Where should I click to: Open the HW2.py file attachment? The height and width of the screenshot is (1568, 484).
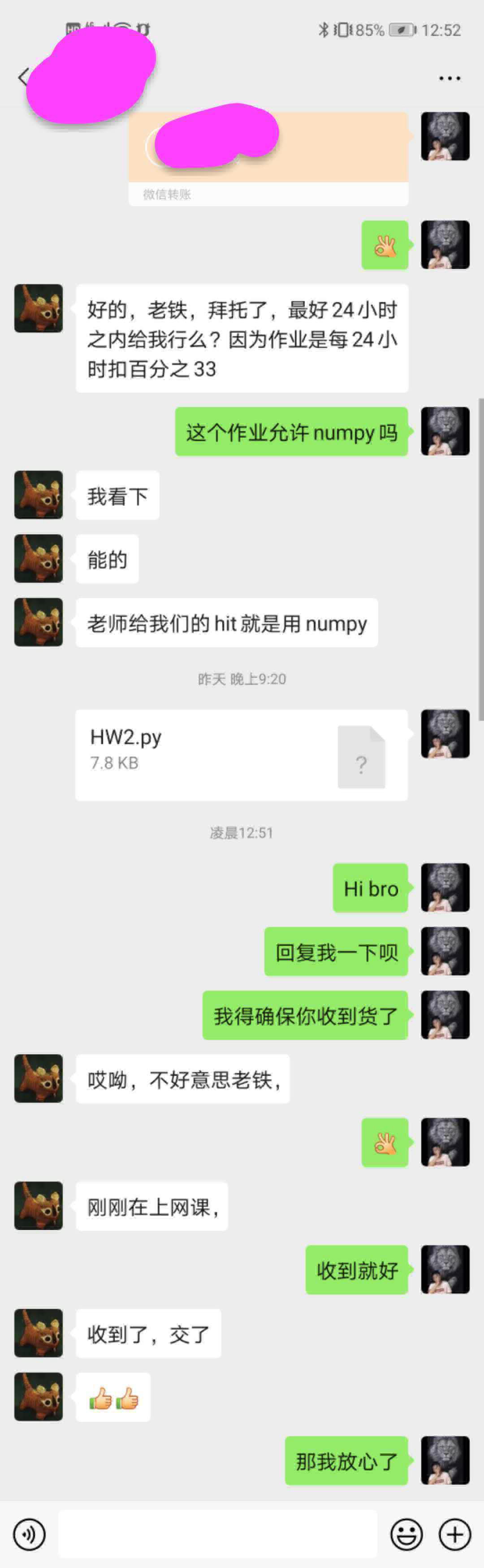click(x=241, y=755)
